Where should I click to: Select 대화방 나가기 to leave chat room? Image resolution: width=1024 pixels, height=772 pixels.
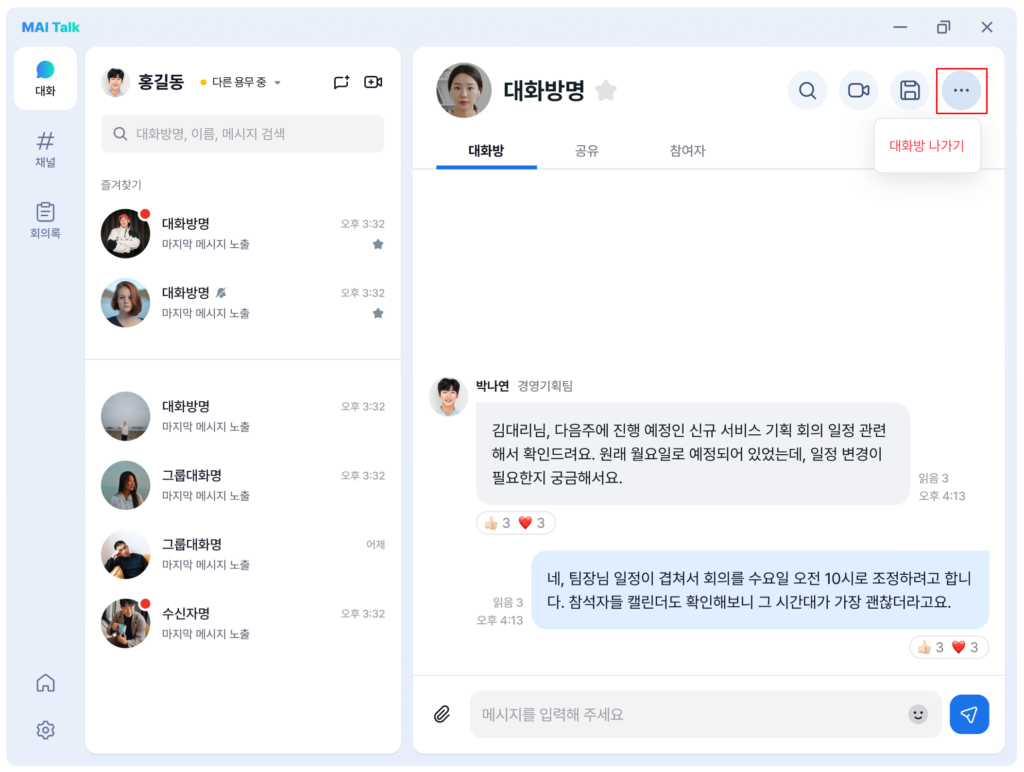[x=926, y=146]
